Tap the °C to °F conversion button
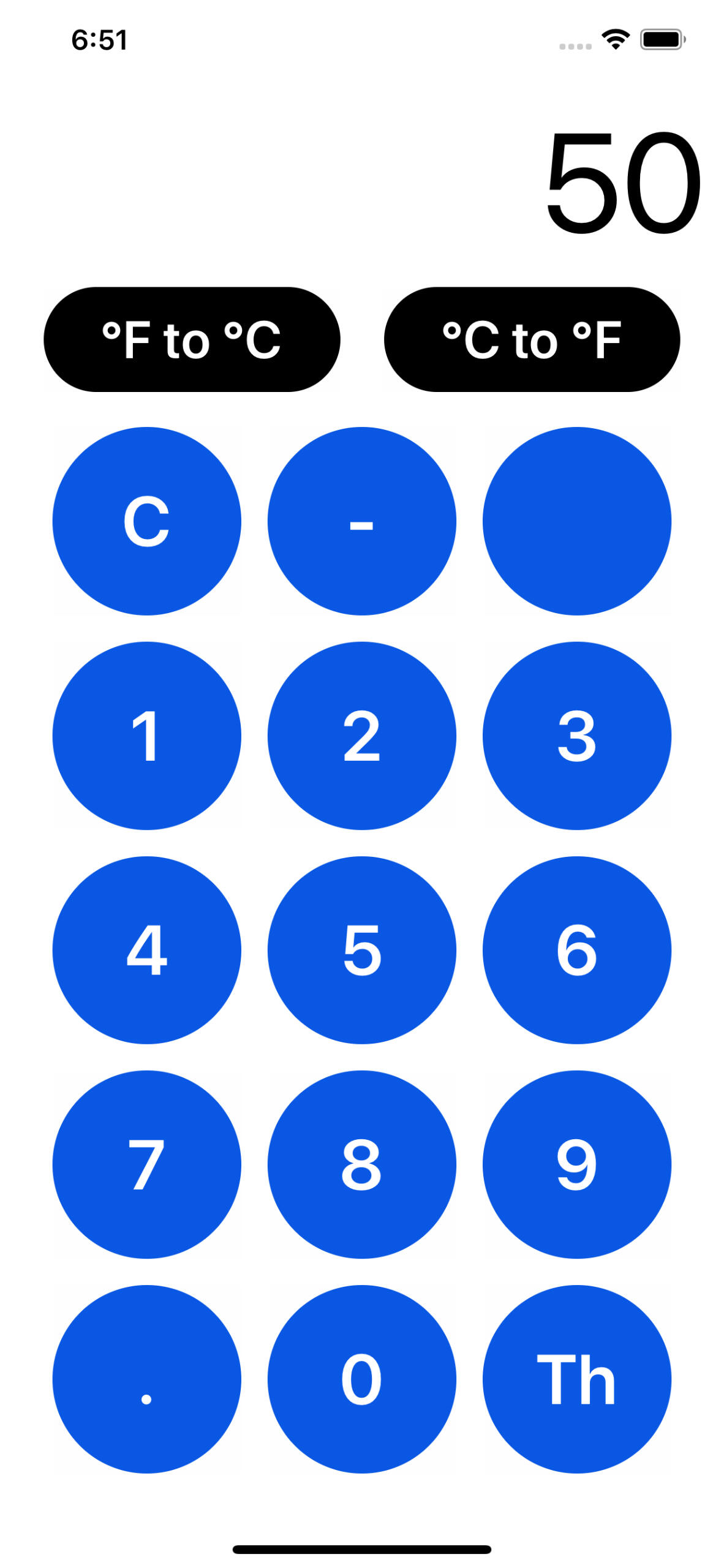Screen dimensions: 724x1568 pyautogui.click(x=532, y=339)
